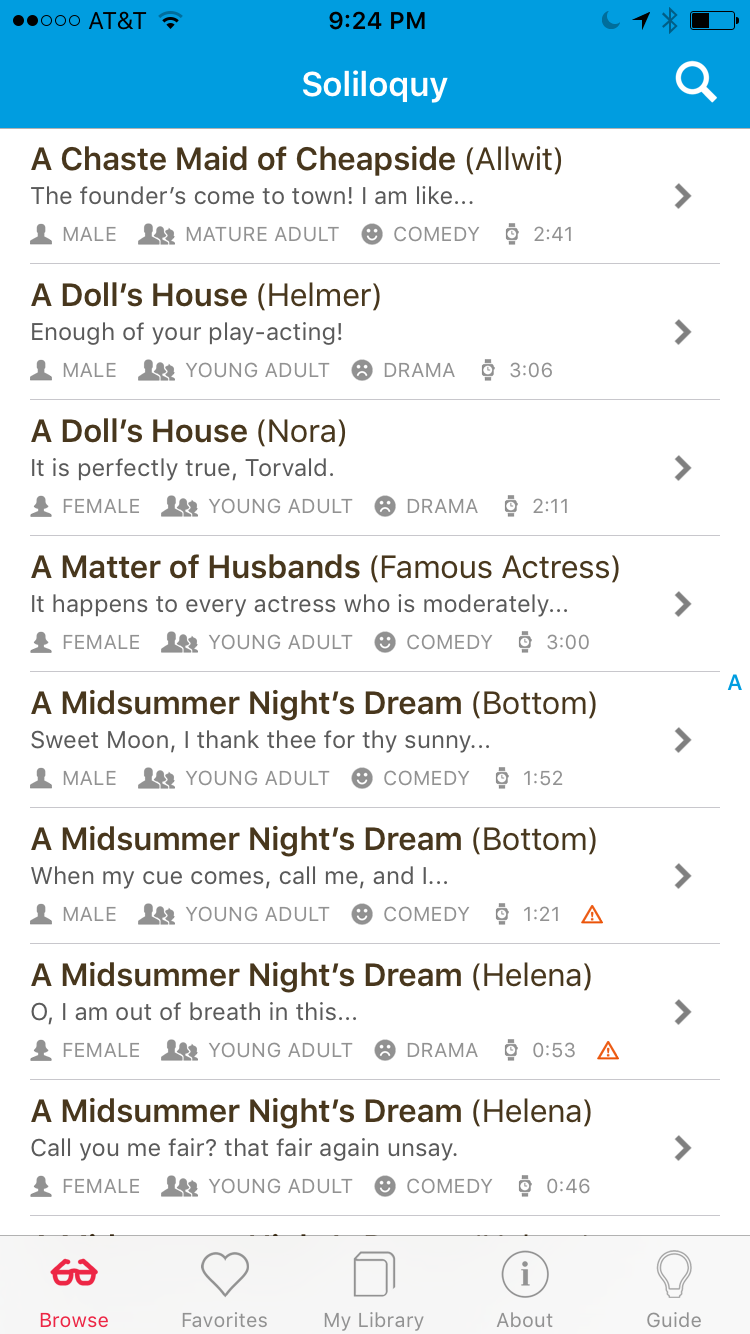Open Bottom's "Sweet Moon, I thank thee" monologue
Viewport: 750px width, 1334px height.
[360, 740]
